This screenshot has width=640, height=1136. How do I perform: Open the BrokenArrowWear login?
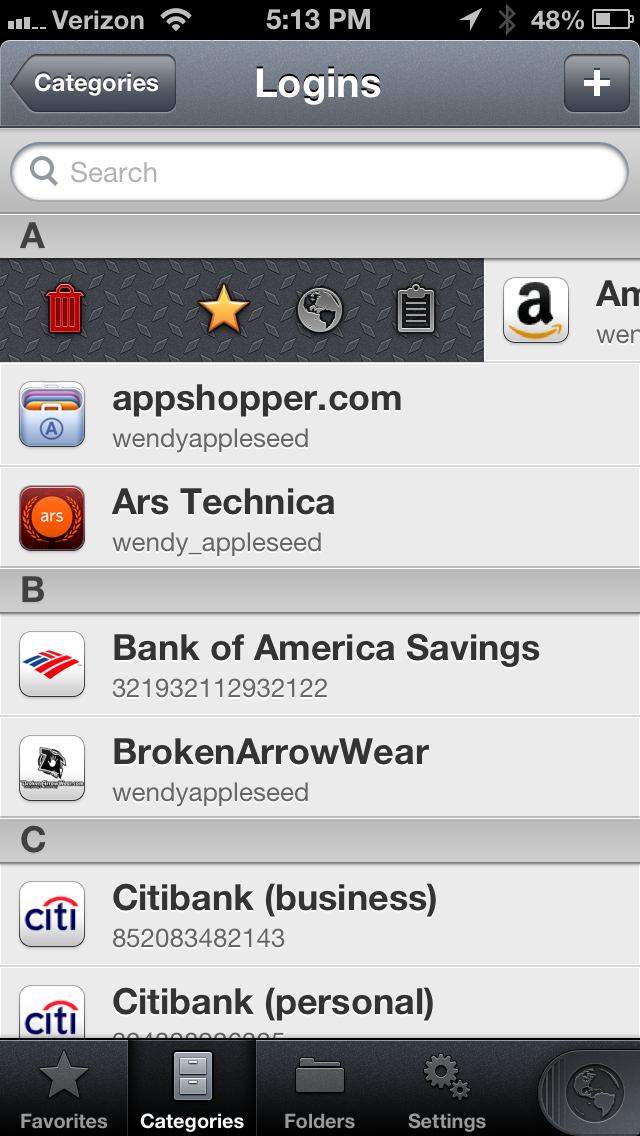320,768
